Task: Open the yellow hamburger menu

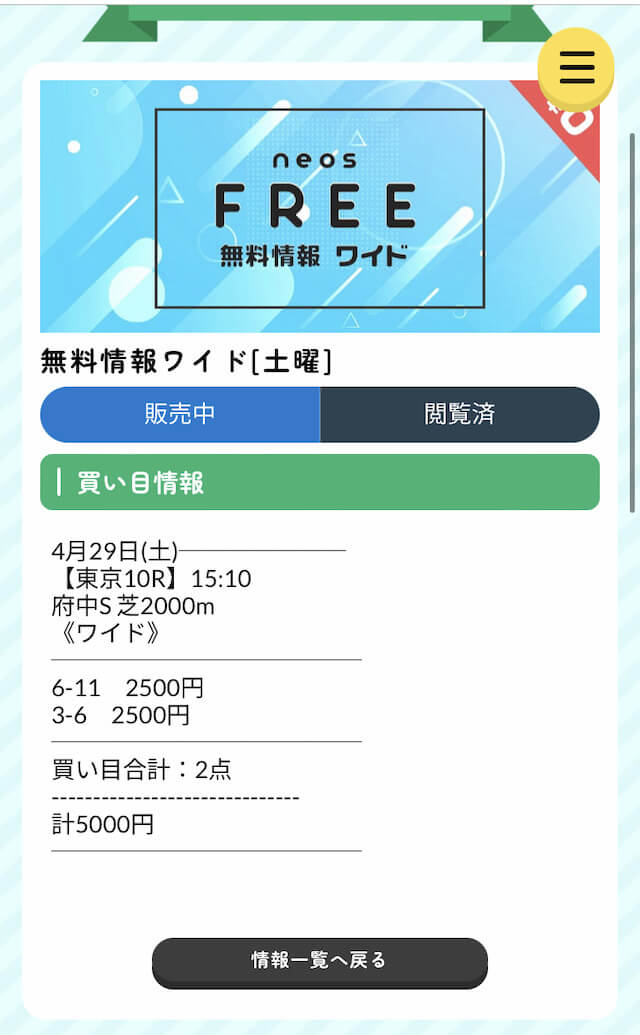Action: pyautogui.click(x=577, y=68)
